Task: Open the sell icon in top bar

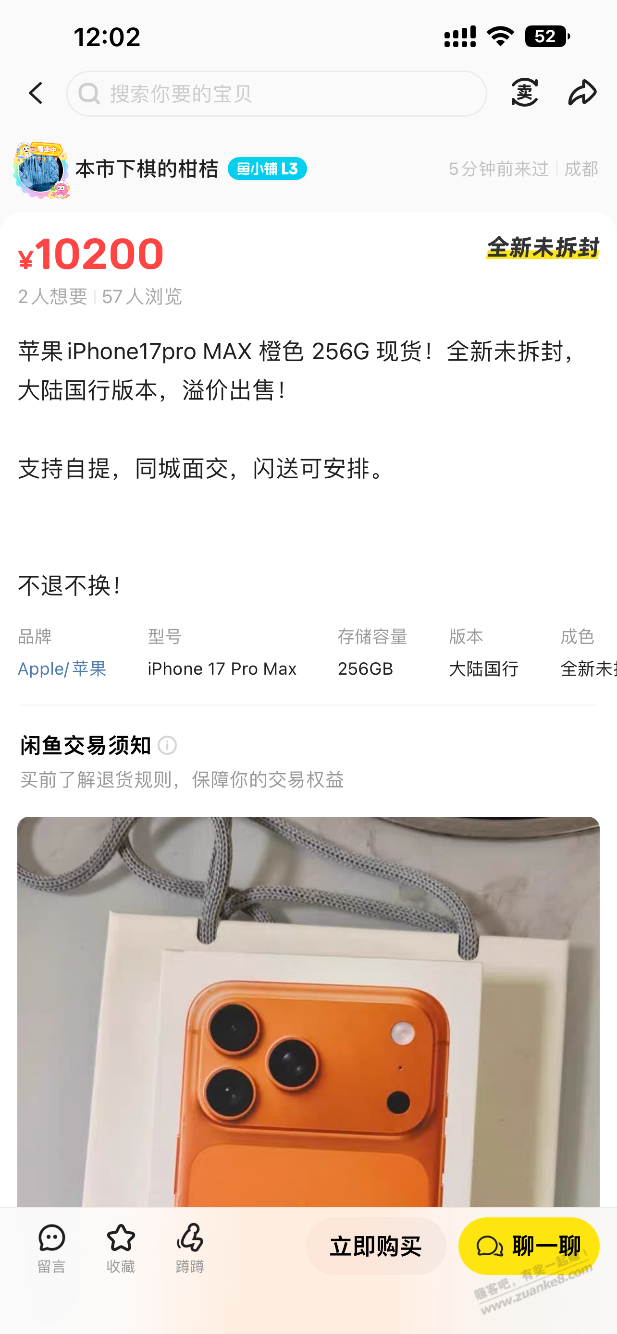Action: (x=525, y=94)
